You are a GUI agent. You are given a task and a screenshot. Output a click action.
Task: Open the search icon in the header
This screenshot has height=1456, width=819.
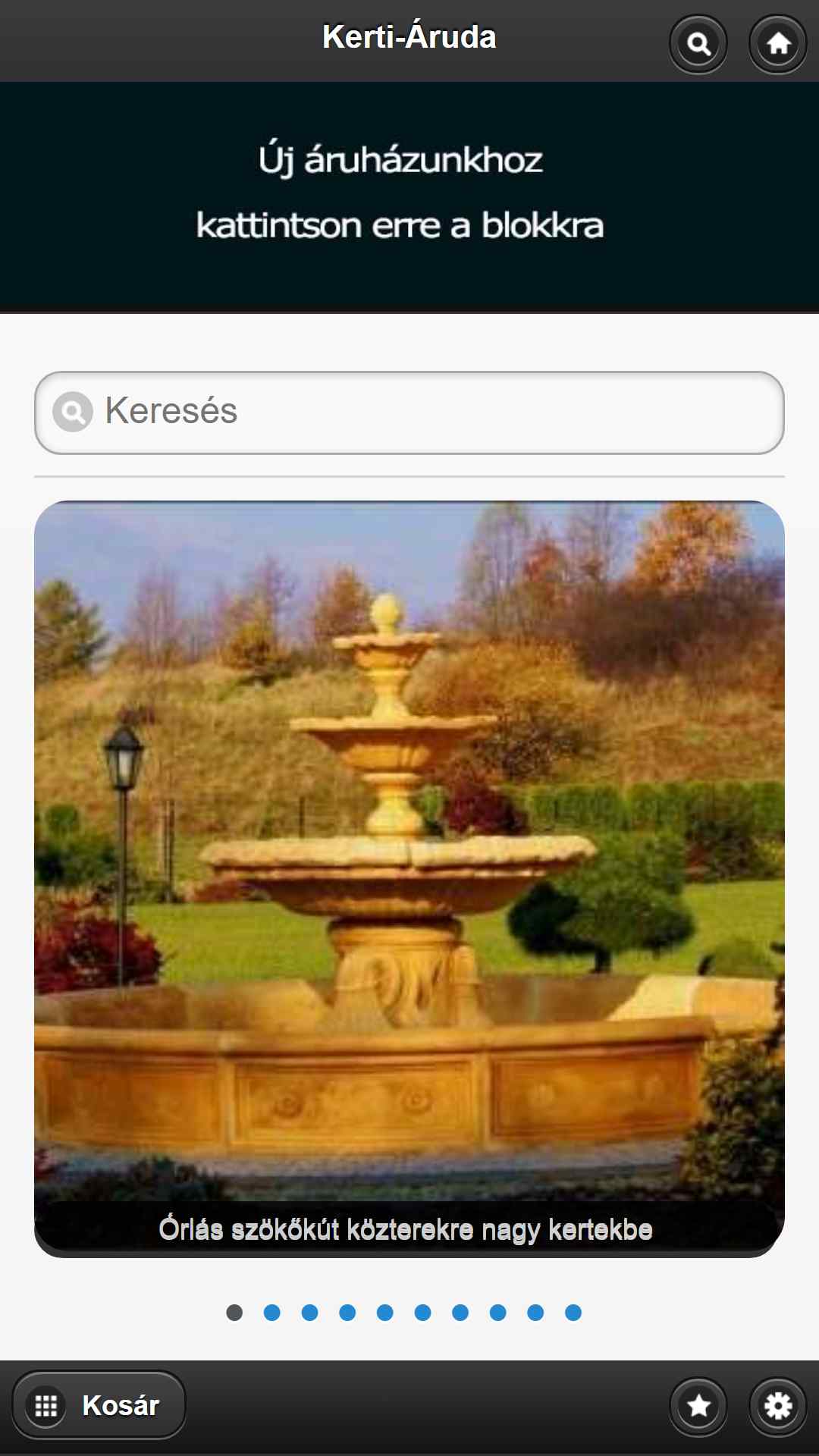[x=698, y=44]
